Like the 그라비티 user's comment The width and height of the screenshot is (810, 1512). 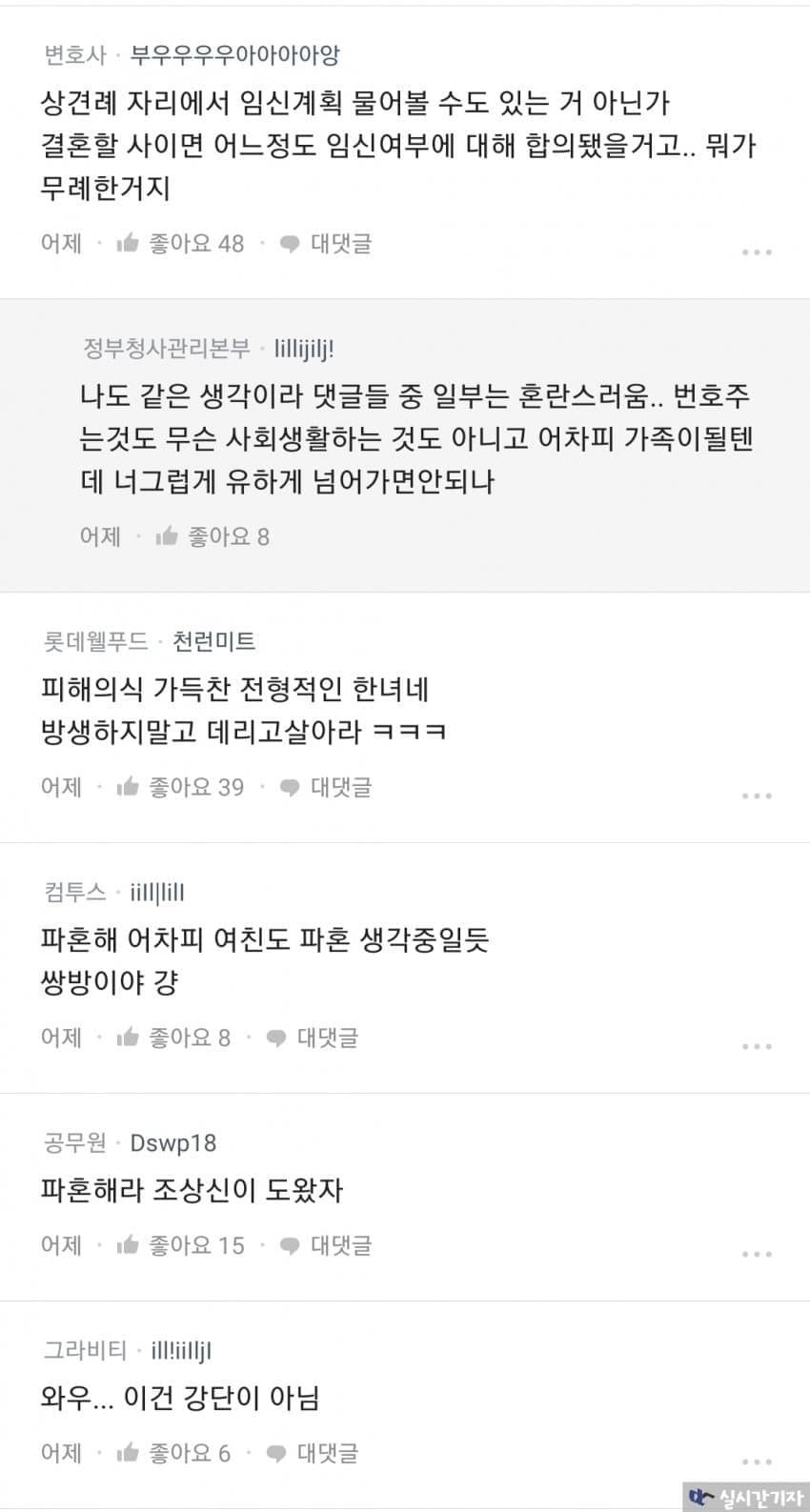[x=173, y=1453]
